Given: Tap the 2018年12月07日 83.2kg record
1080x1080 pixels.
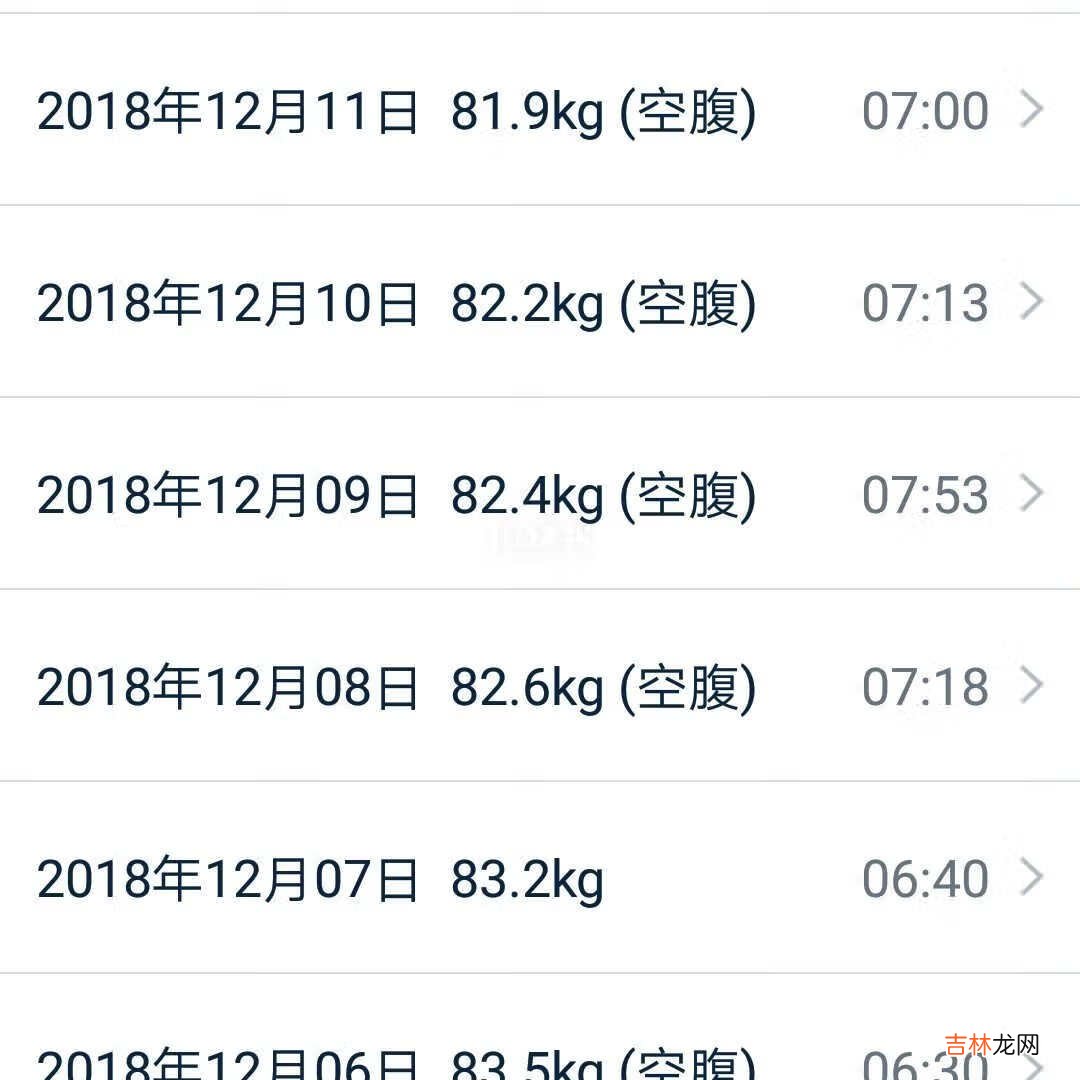Looking at the screenshot, I should coord(540,878).
